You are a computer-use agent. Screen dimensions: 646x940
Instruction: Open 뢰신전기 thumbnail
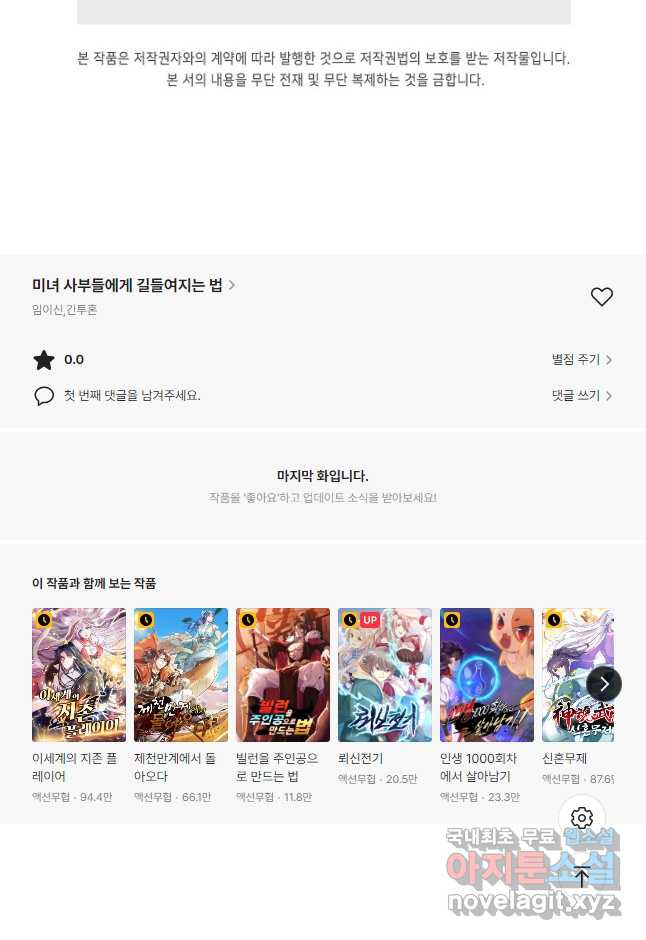coord(385,675)
